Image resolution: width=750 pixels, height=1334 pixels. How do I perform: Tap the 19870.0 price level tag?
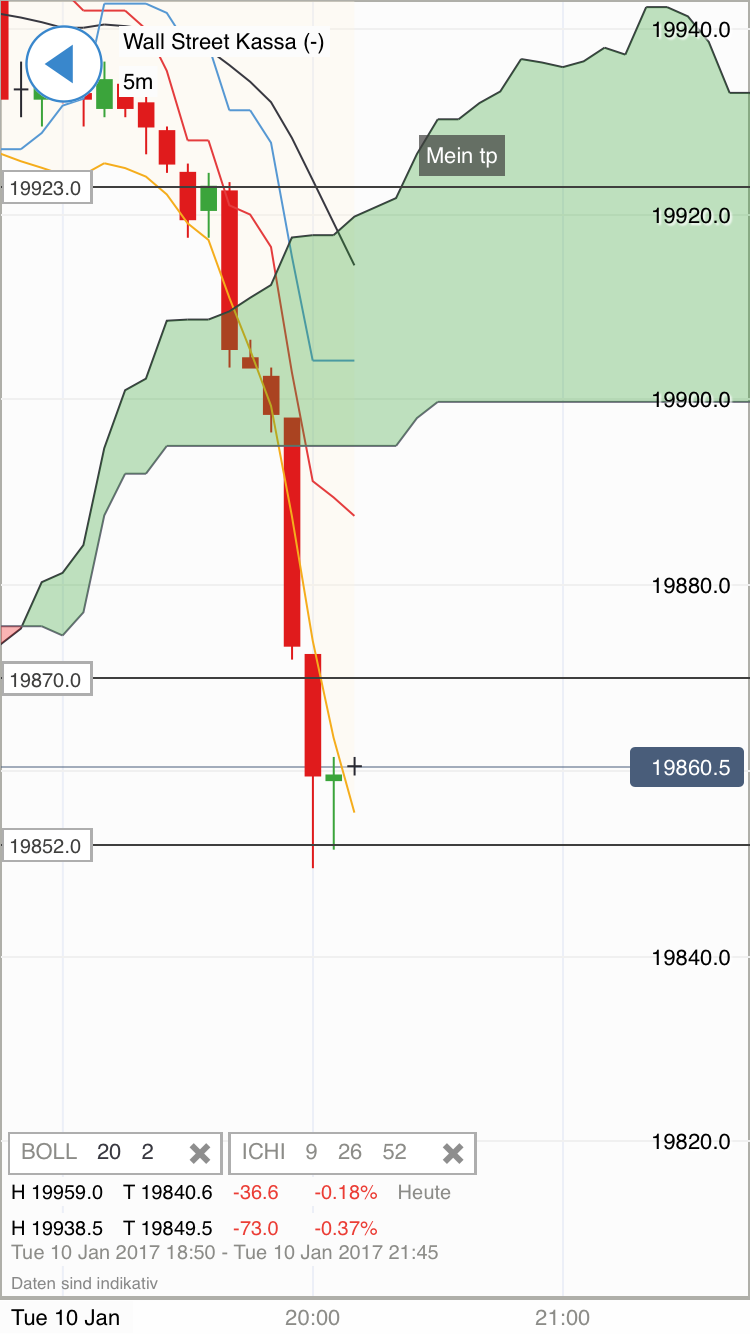(x=45, y=679)
